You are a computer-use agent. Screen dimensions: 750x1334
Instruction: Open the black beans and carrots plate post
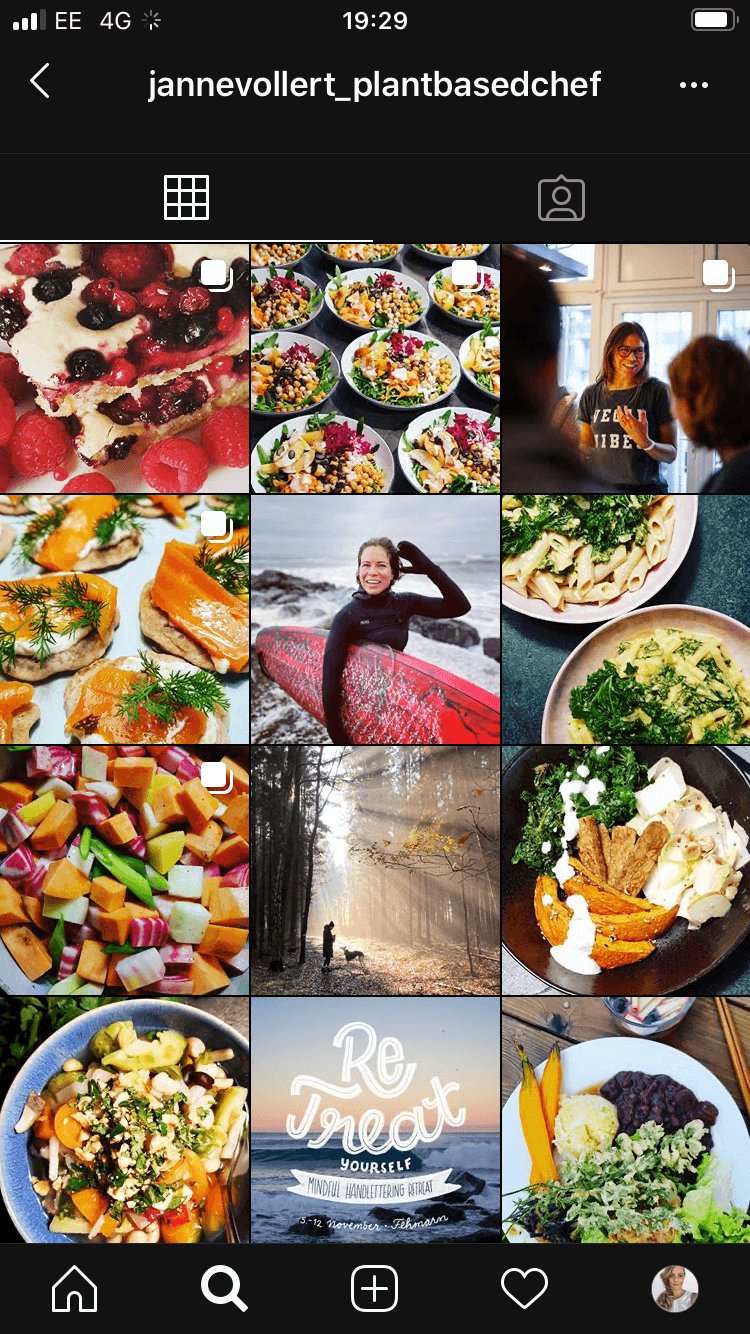pos(626,1120)
